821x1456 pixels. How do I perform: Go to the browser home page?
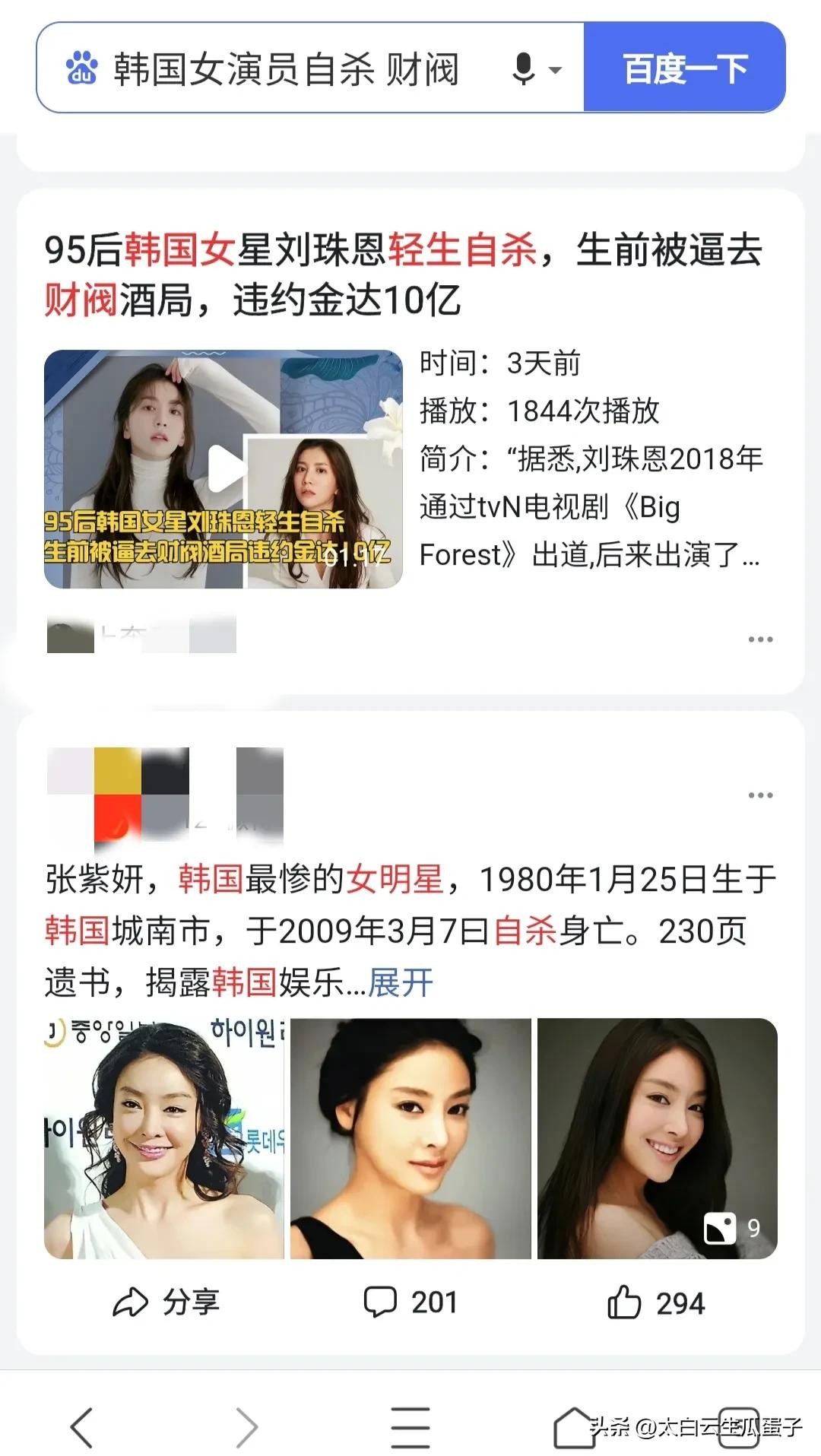[x=575, y=1427]
